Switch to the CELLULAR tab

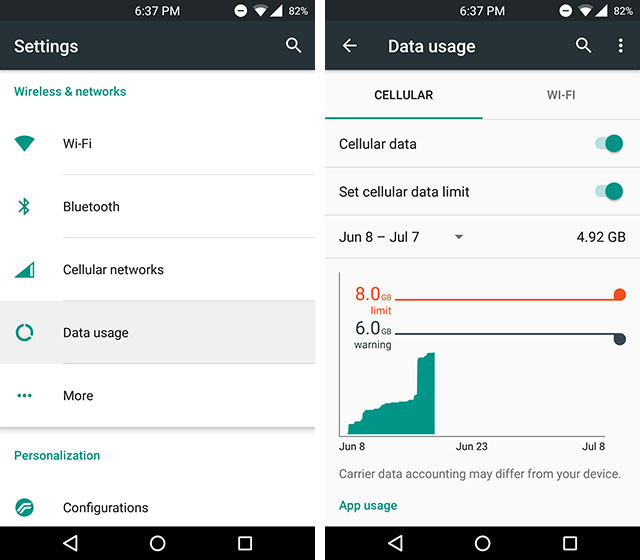(403, 96)
